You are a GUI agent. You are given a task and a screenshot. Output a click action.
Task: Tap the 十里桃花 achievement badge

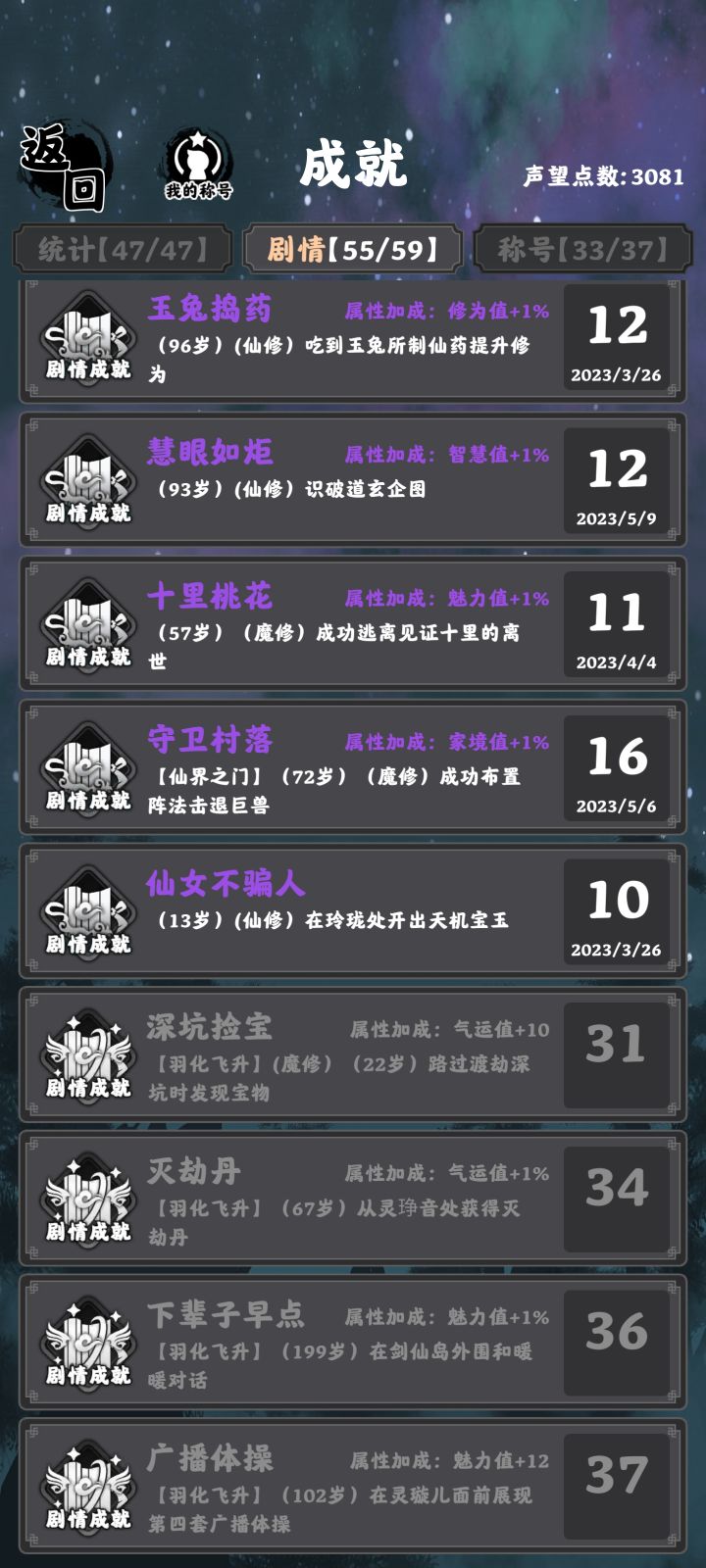coord(86,621)
